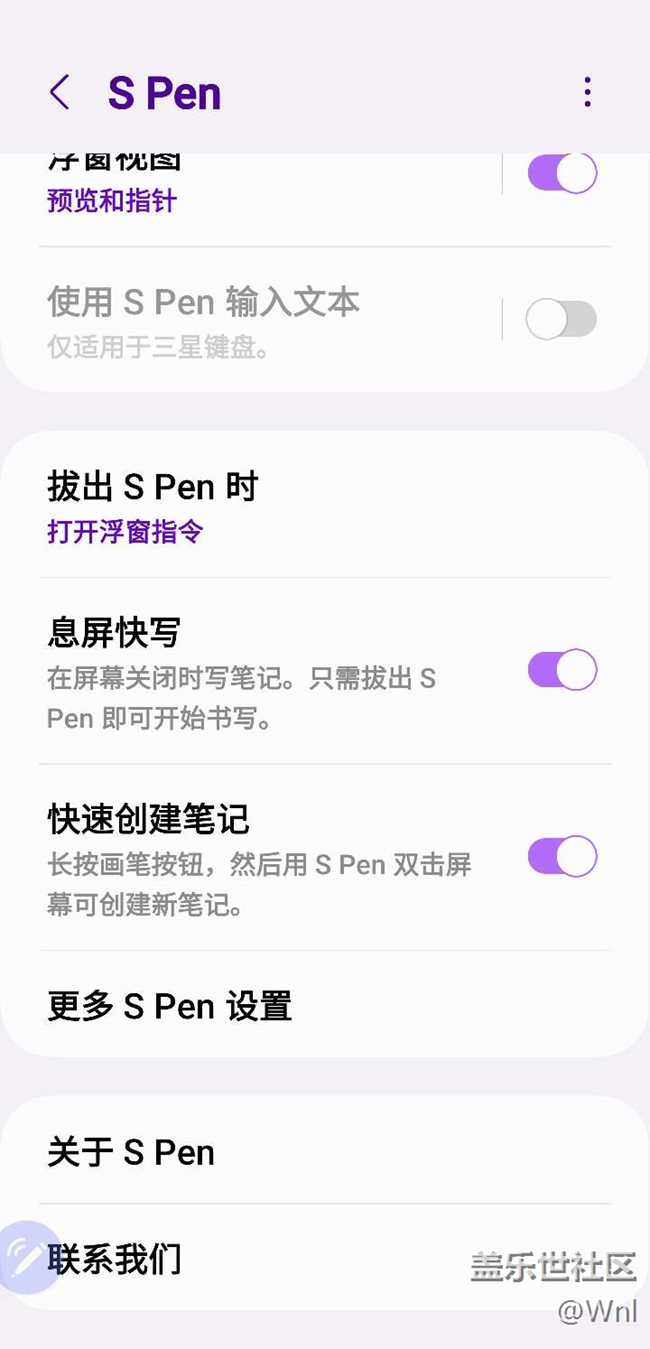
Task: Open 联系我们
Action: coord(325,1258)
